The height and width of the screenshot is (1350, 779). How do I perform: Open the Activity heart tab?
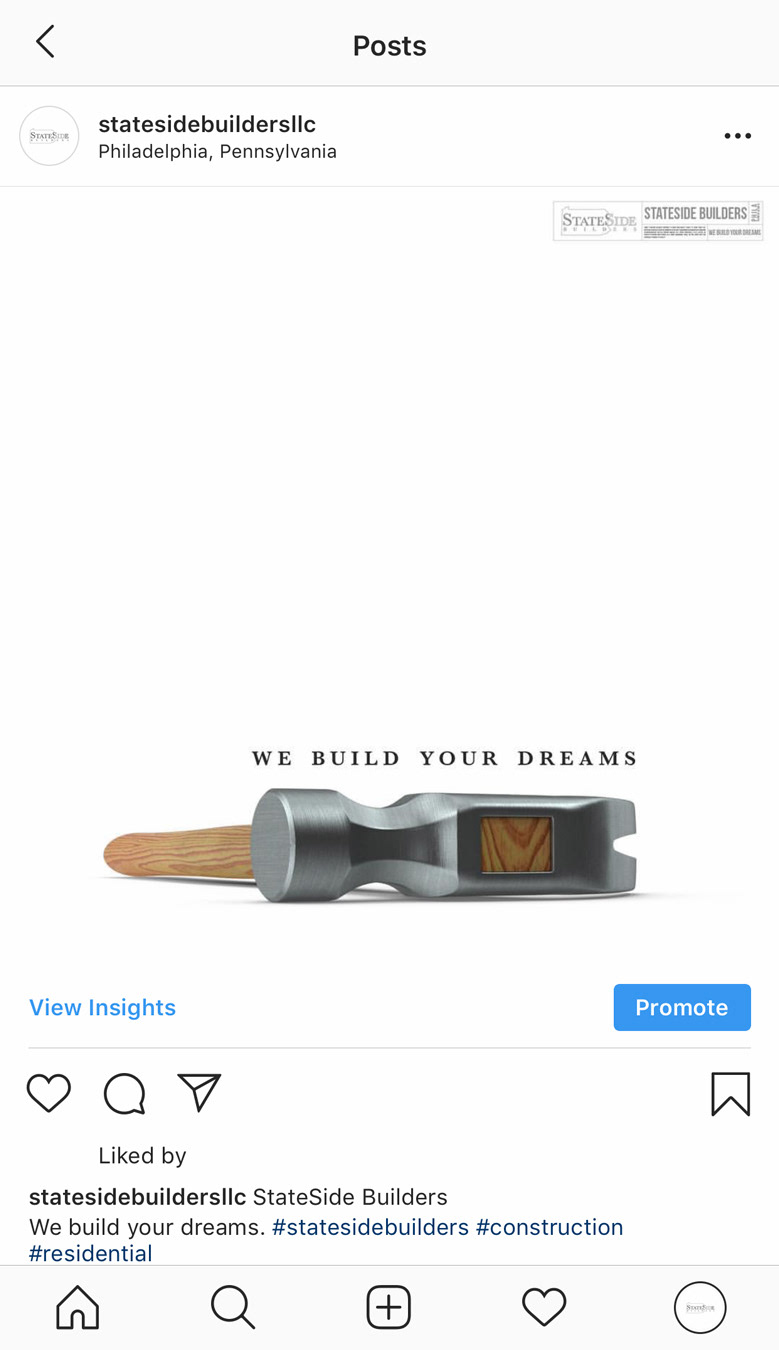[x=544, y=1307]
